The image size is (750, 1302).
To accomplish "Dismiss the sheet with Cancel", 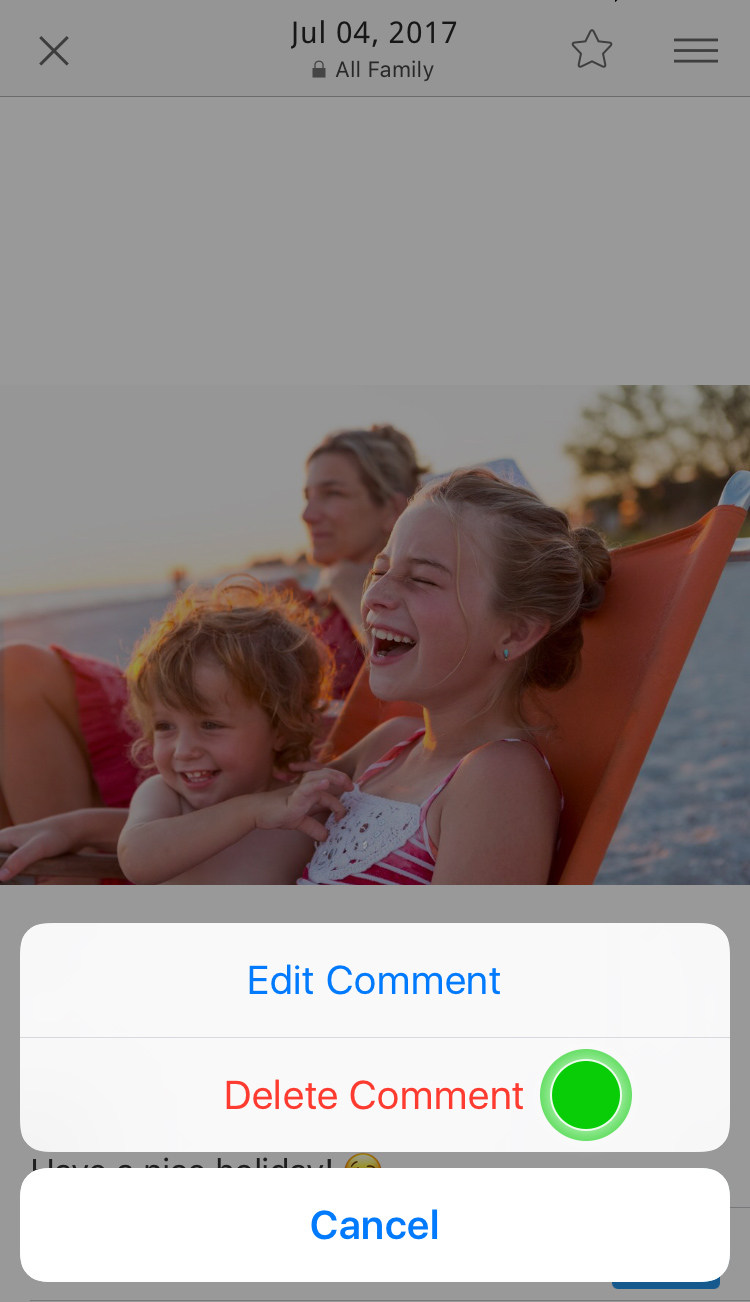I will click(374, 1225).
